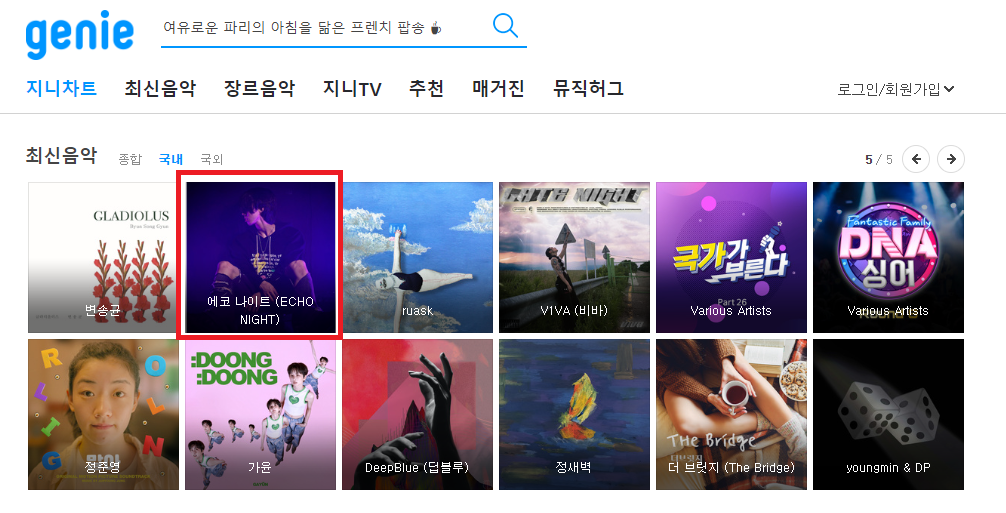Select the 국외 filter

tap(212, 159)
